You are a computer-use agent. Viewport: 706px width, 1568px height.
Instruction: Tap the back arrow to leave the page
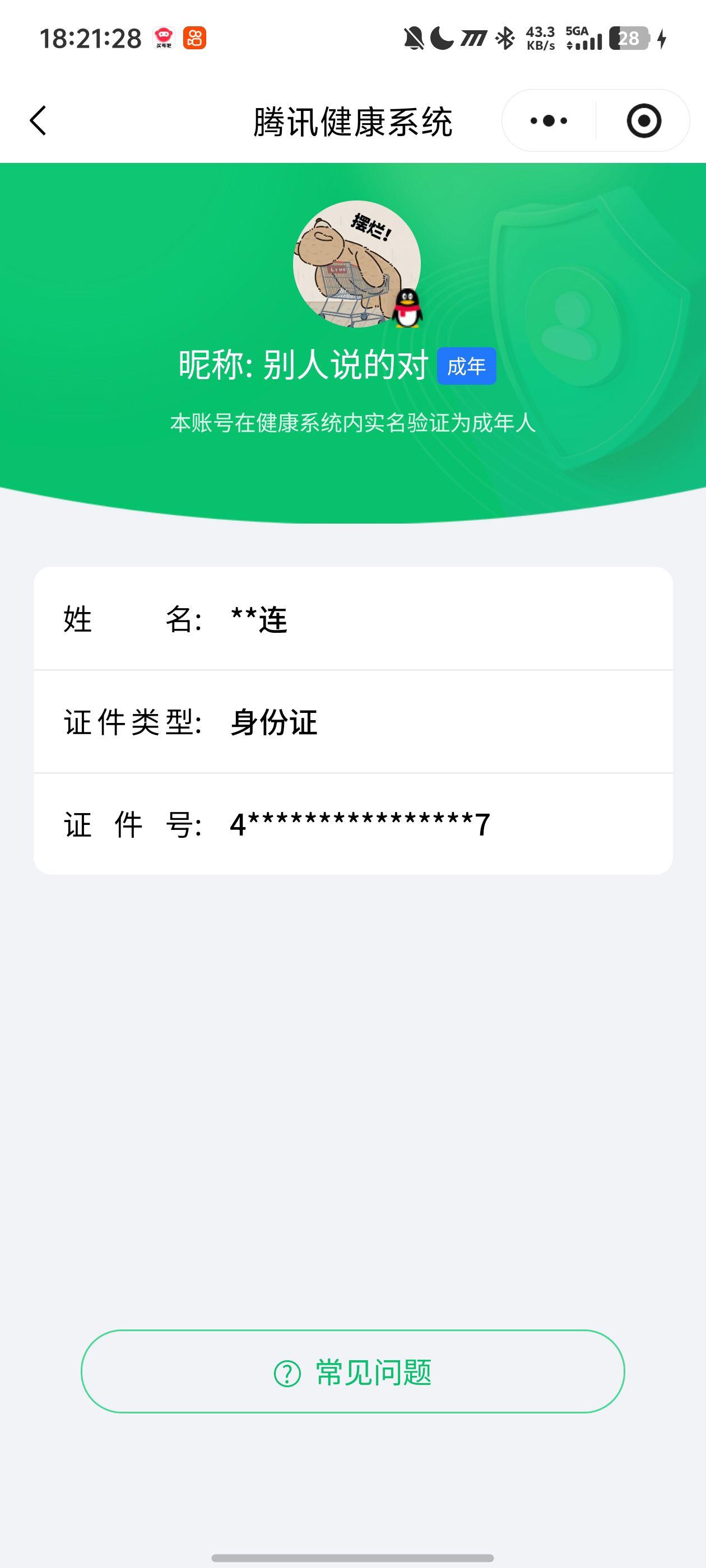[38, 120]
